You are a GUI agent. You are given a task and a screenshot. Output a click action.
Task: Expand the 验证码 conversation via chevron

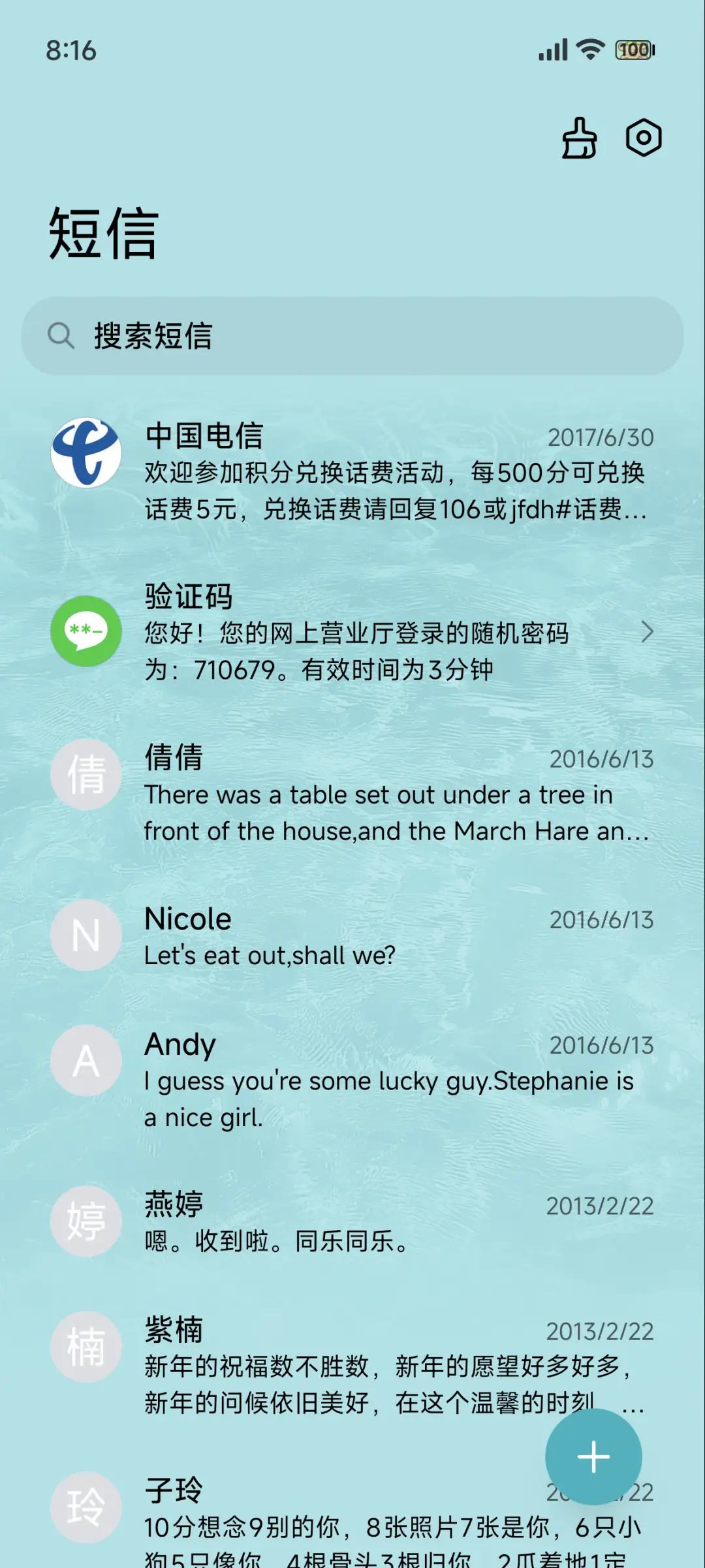pyautogui.click(x=648, y=632)
